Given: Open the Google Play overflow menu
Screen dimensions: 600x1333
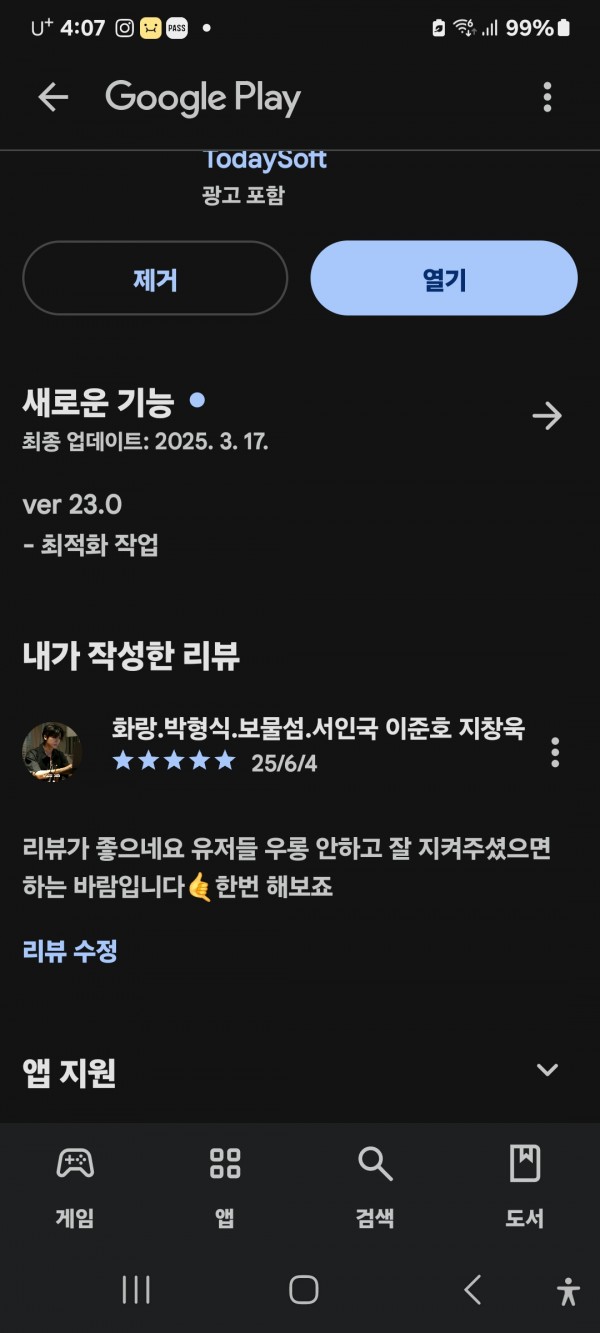Looking at the screenshot, I should (547, 97).
